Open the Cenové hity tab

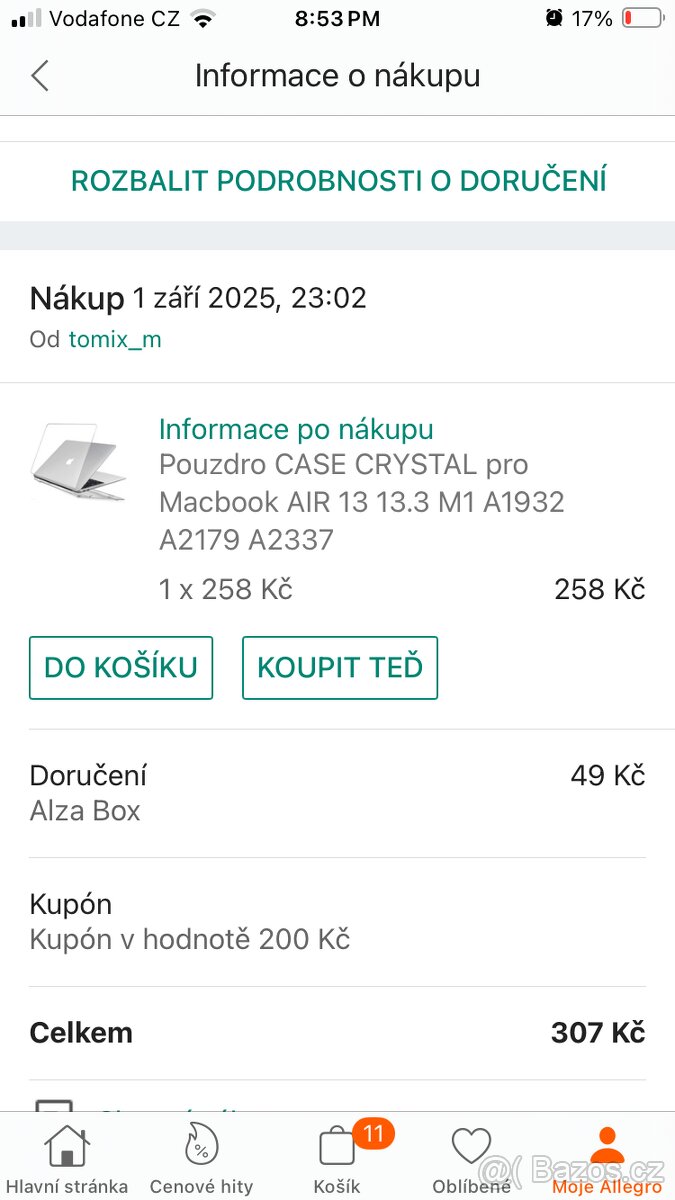tap(202, 1160)
